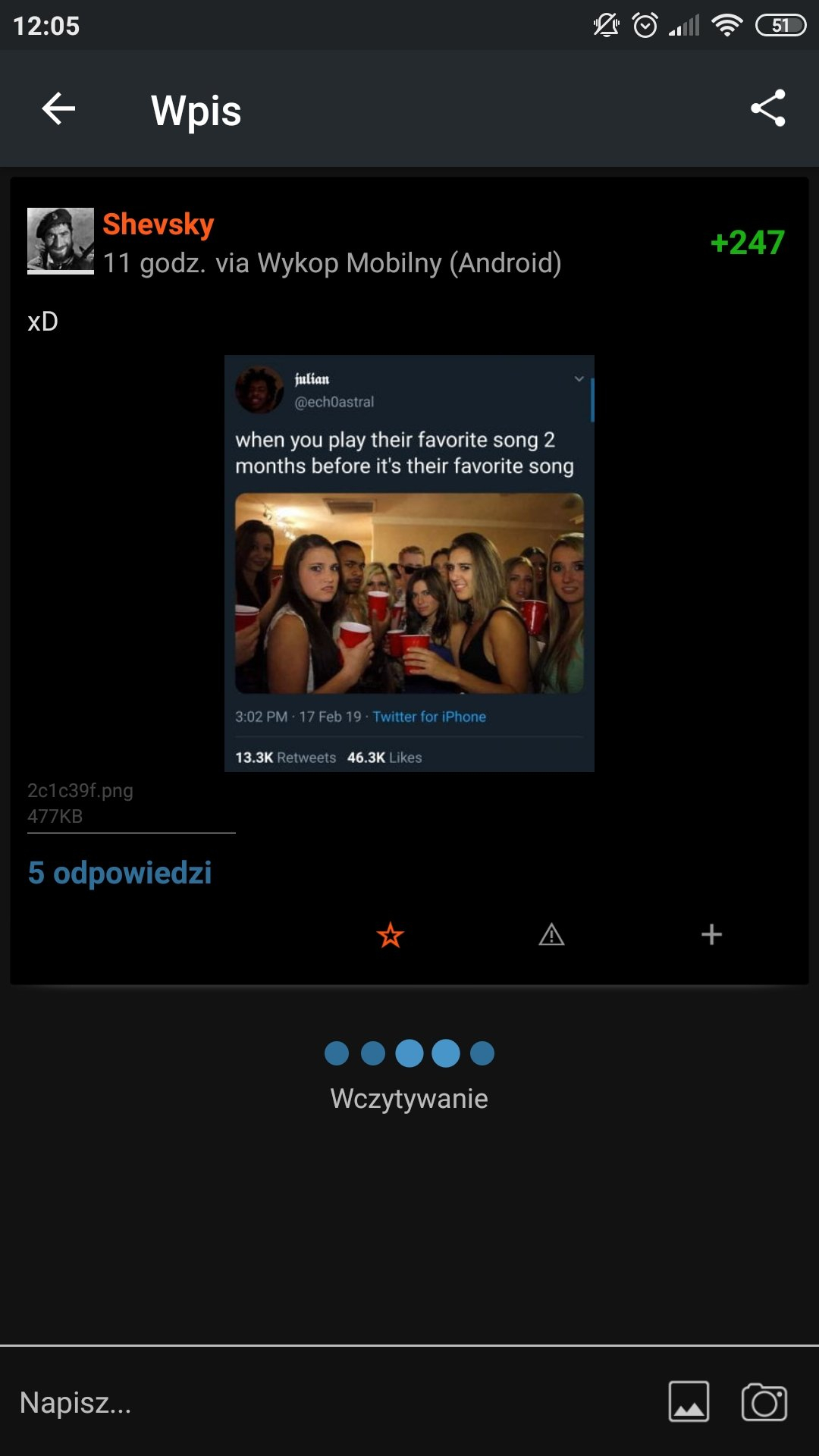Upvote the post with the plus icon

(x=711, y=935)
